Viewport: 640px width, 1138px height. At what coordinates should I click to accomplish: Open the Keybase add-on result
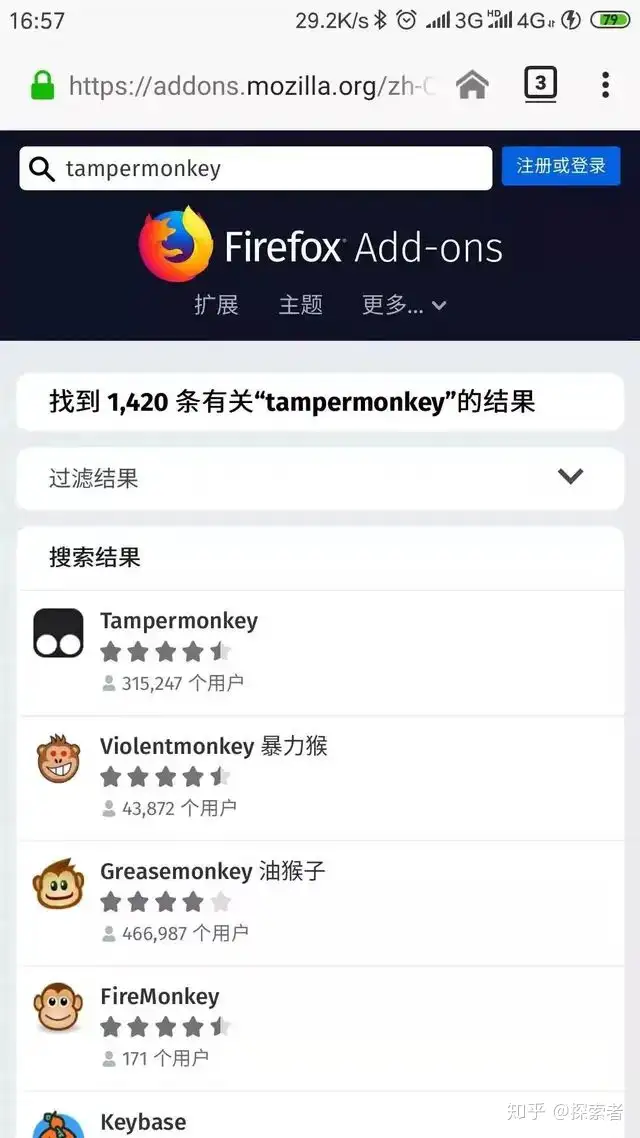143,1121
